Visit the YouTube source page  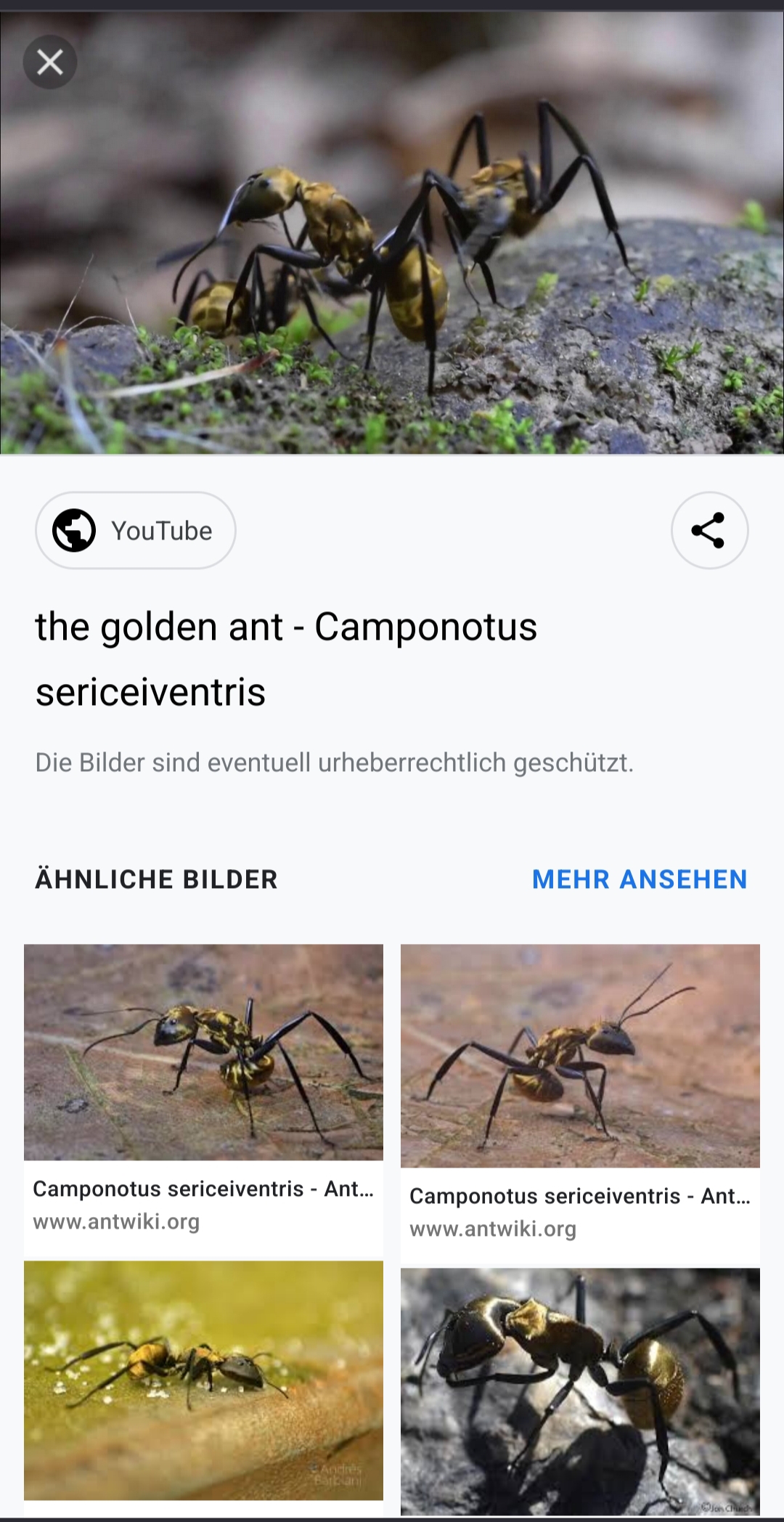136,531
